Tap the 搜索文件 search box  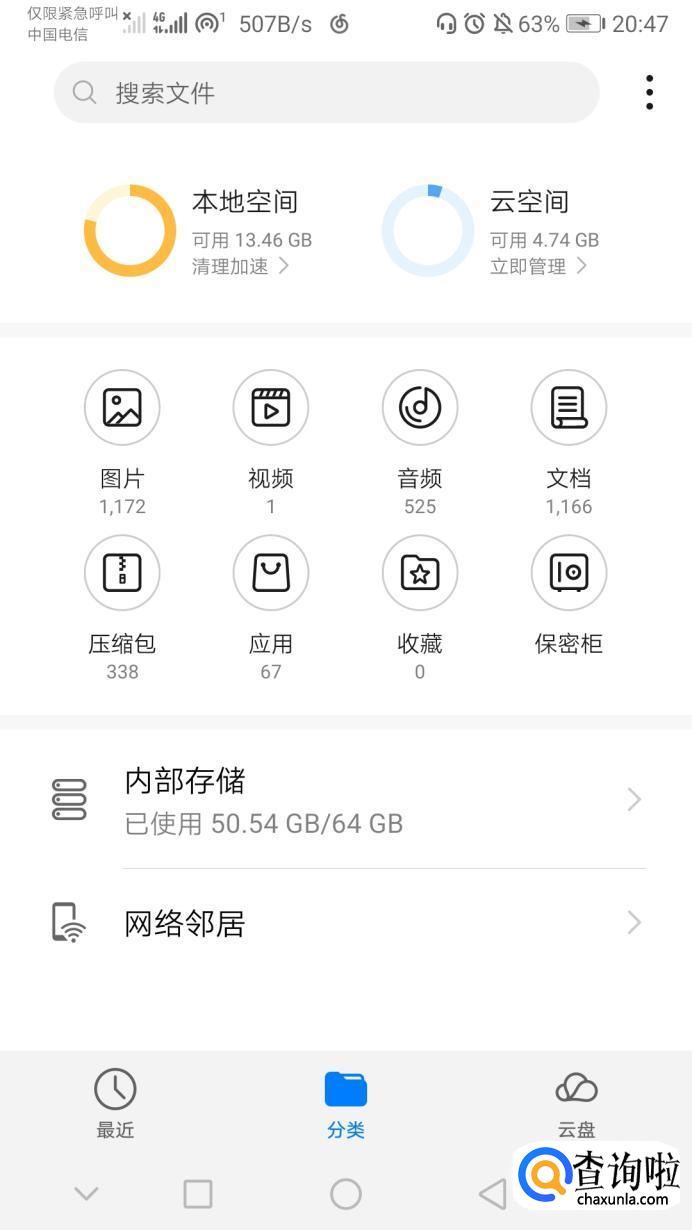pos(326,93)
